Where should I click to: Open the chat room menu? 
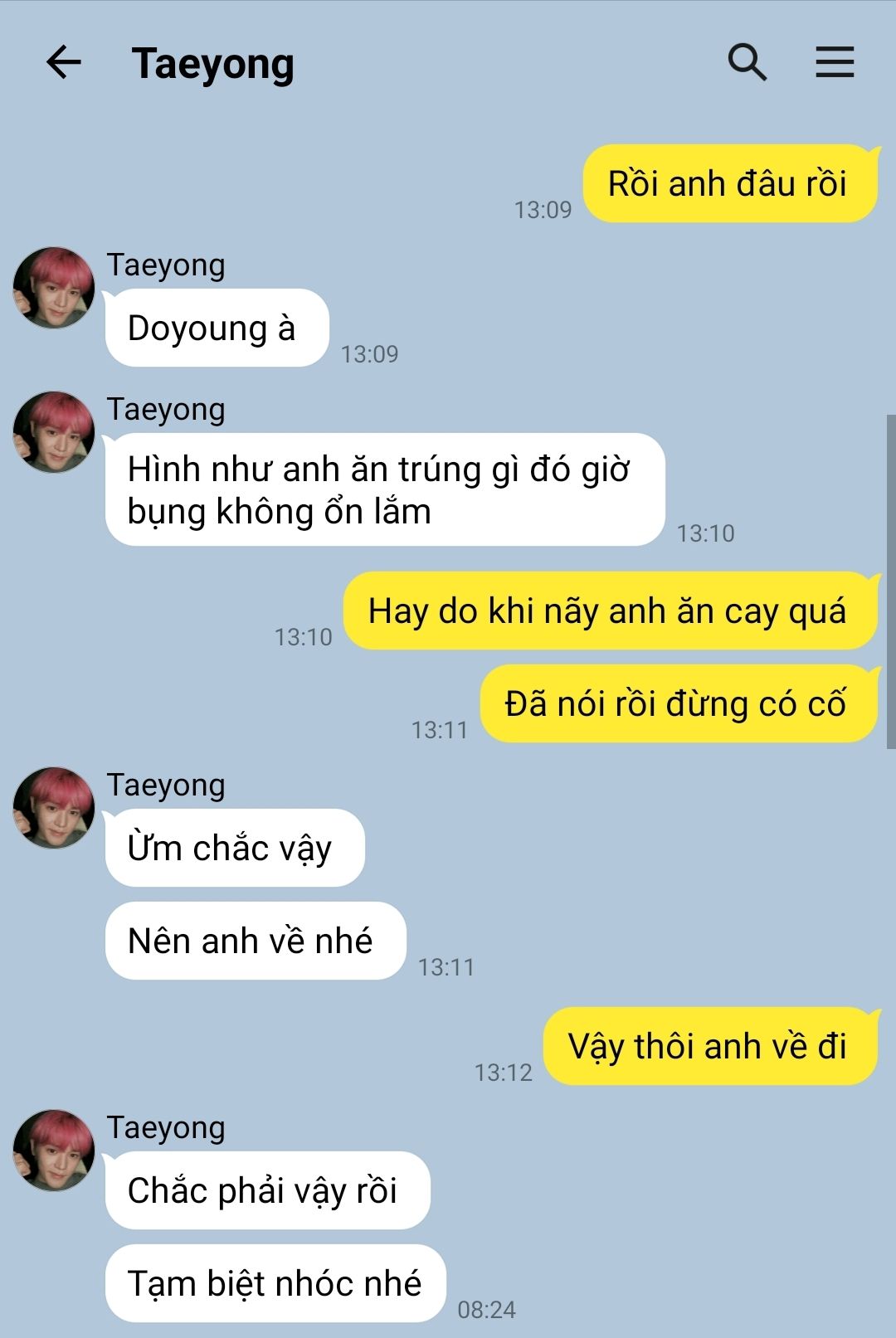coord(834,62)
